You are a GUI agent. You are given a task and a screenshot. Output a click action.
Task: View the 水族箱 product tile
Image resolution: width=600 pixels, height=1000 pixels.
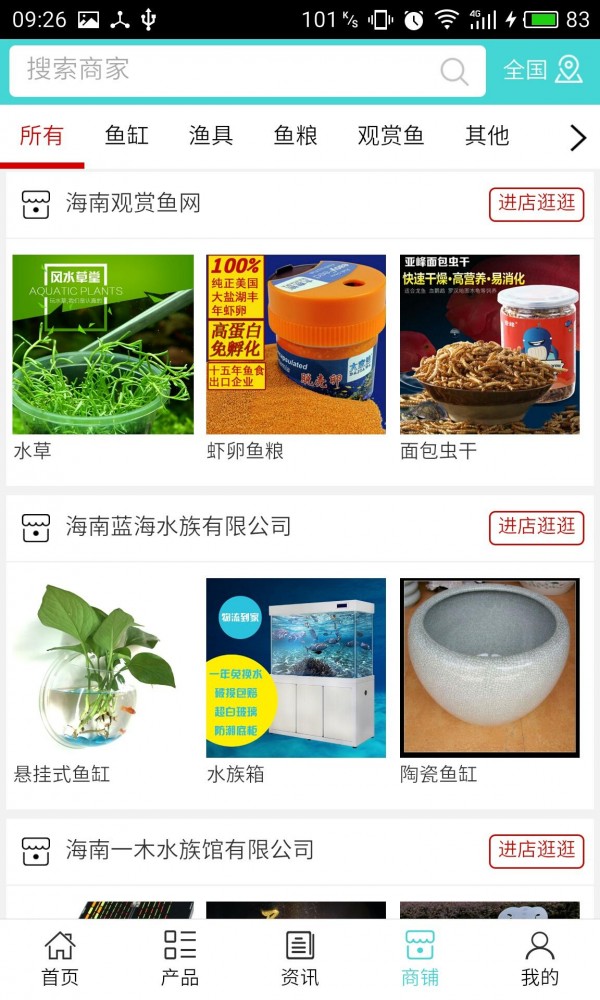[x=296, y=668]
